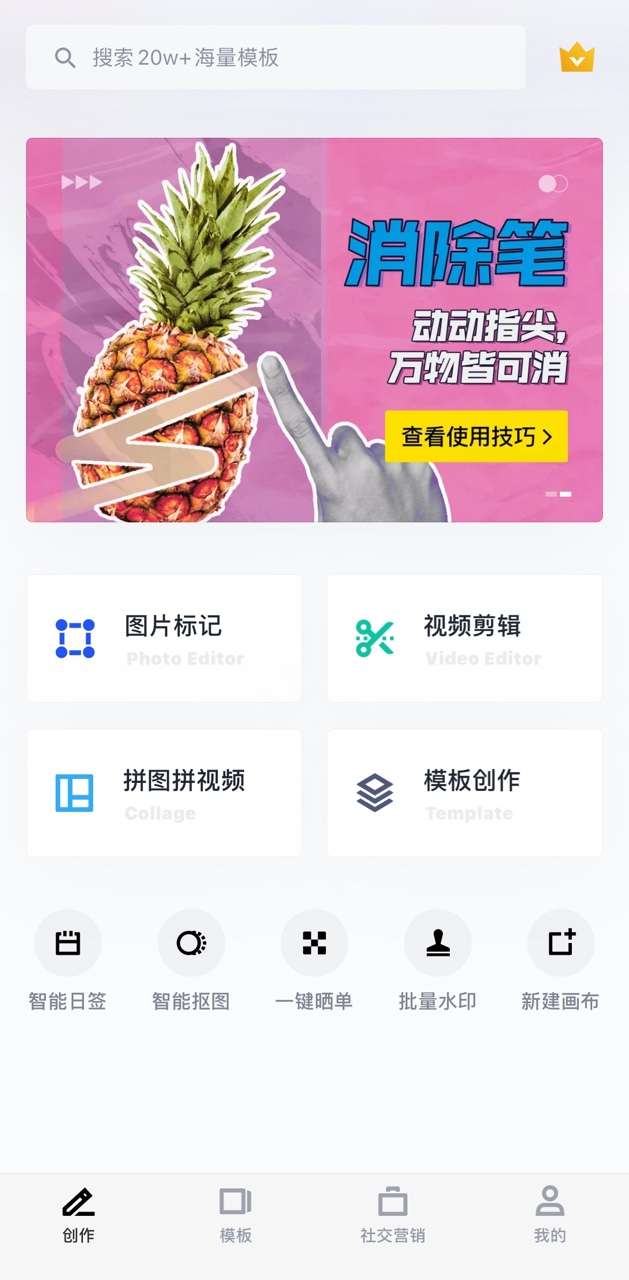Switch to the 社交营销 tab
The height and width of the screenshot is (1280, 629).
coord(393,1215)
